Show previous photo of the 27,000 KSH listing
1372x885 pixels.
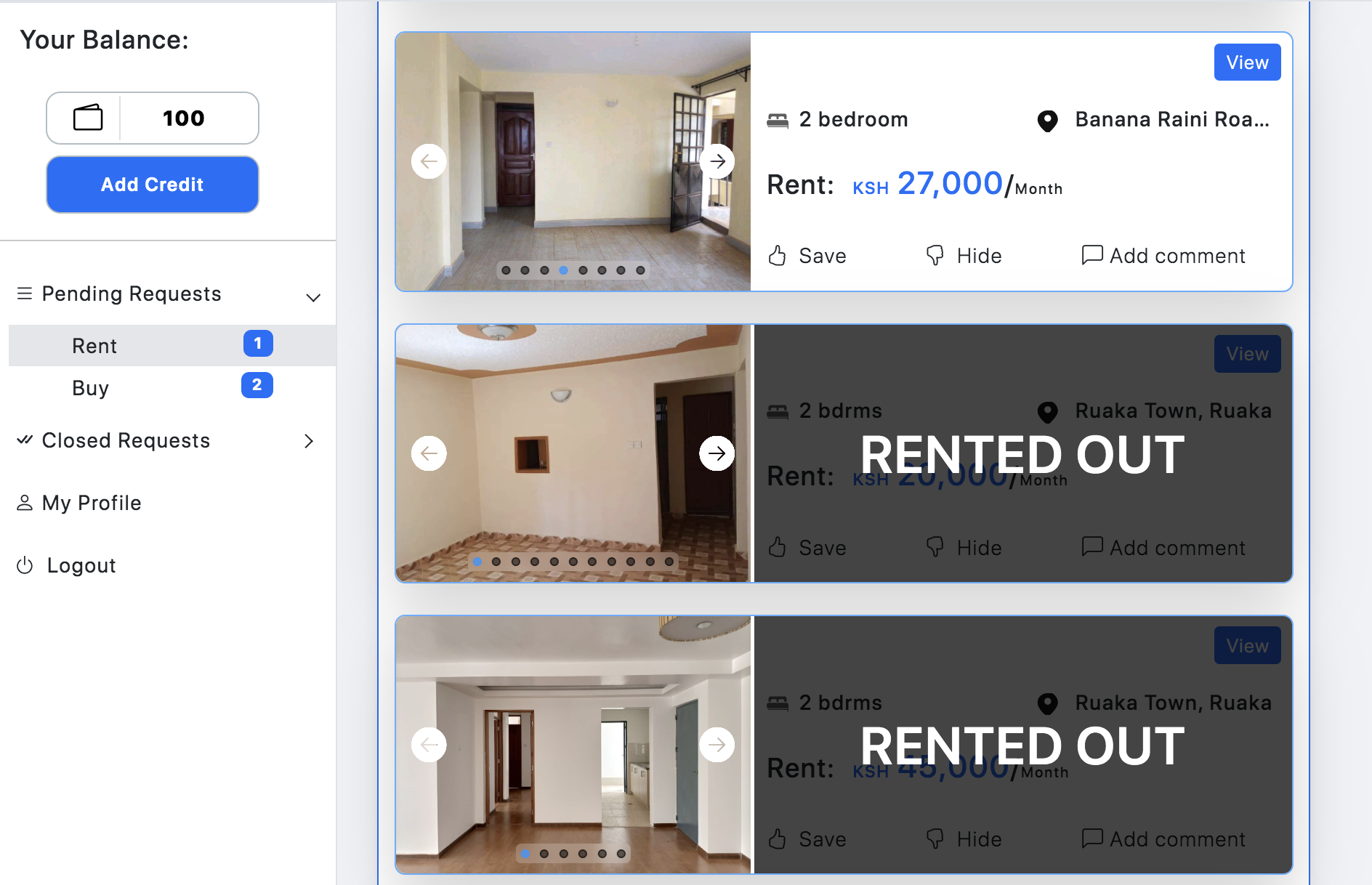pyautogui.click(x=429, y=161)
